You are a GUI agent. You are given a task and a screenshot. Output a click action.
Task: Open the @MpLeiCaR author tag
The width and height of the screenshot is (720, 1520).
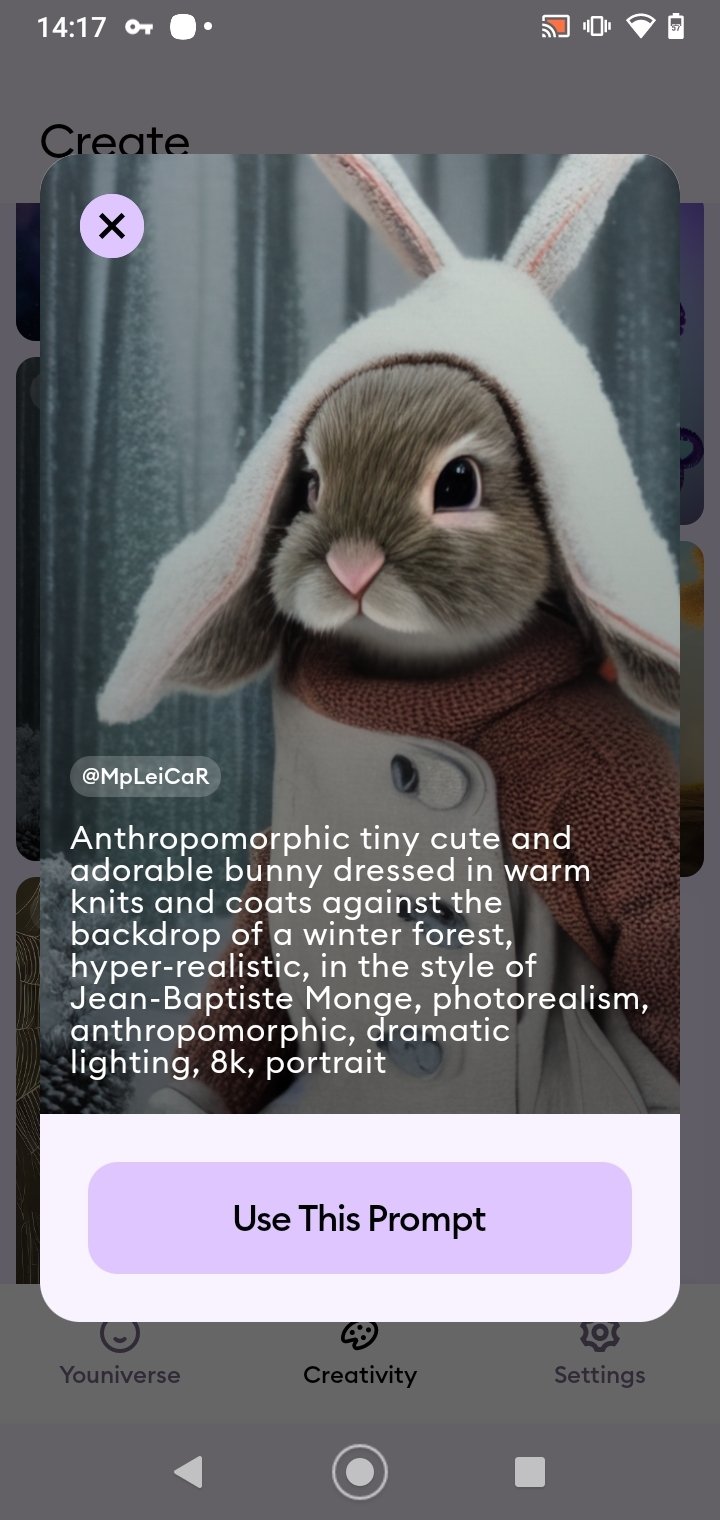(x=145, y=777)
